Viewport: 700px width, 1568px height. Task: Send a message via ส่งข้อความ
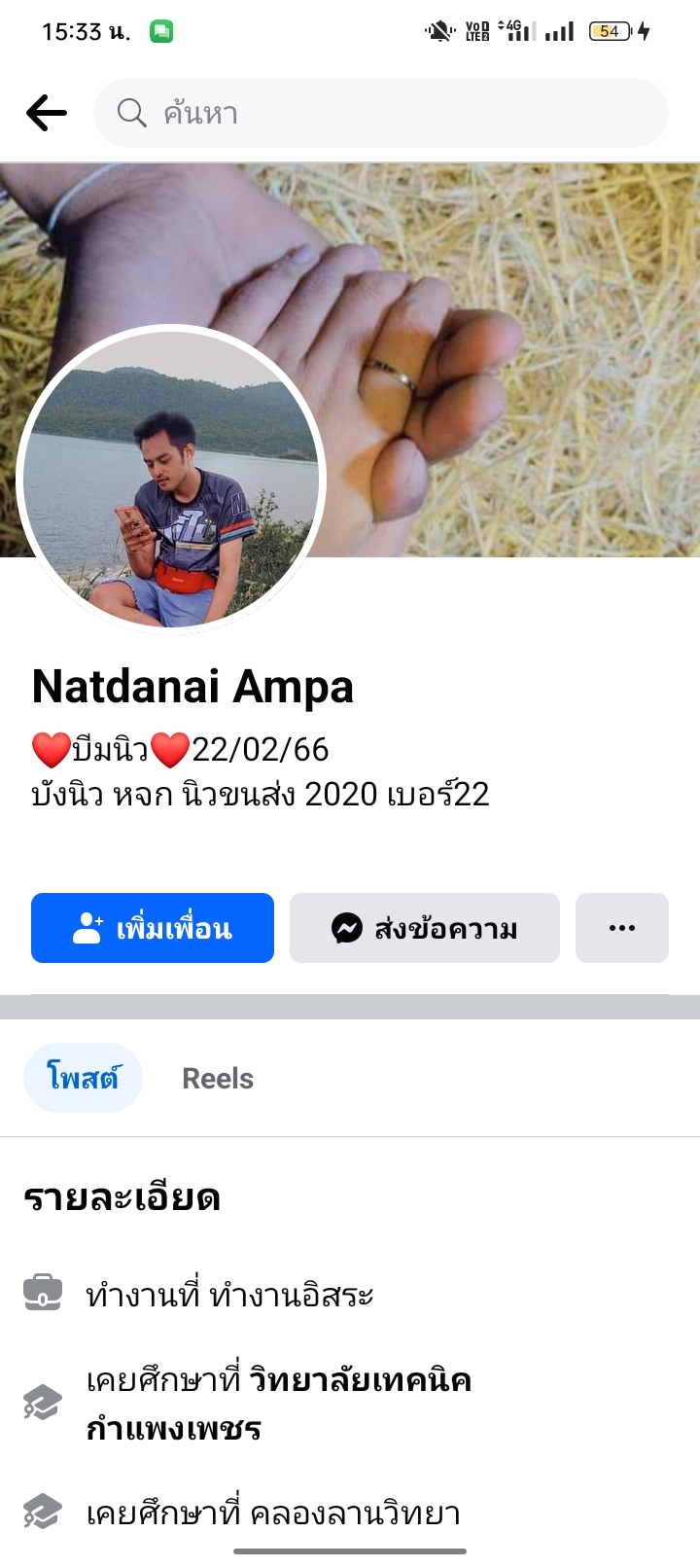425,928
